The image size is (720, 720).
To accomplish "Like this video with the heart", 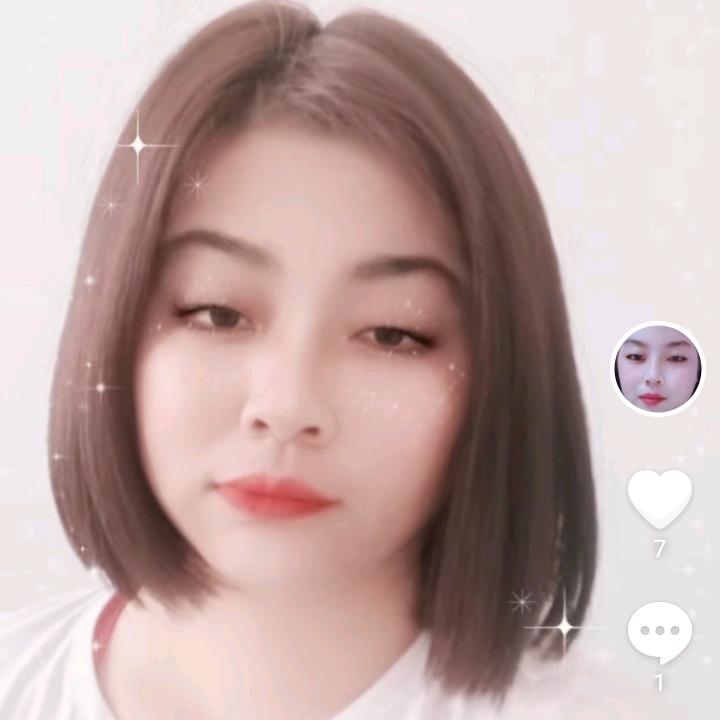I will point(659,498).
